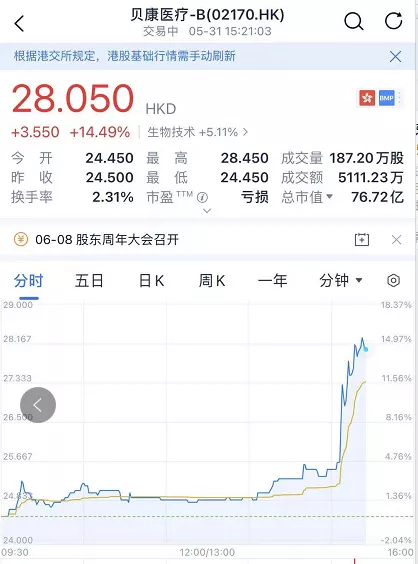Open 生物技术 sector link
This screenshot has height=564, width=418.
tap(197, 132)
